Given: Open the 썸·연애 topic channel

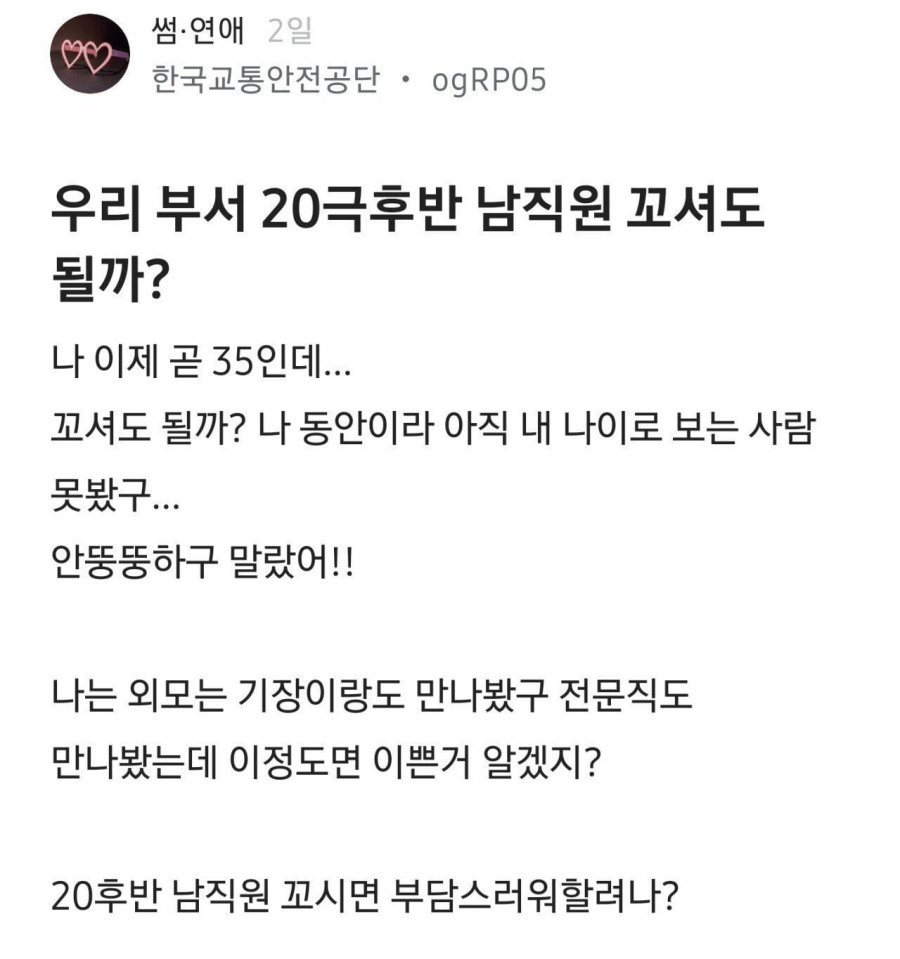Looking at the screenshot, I should point(203,32).
